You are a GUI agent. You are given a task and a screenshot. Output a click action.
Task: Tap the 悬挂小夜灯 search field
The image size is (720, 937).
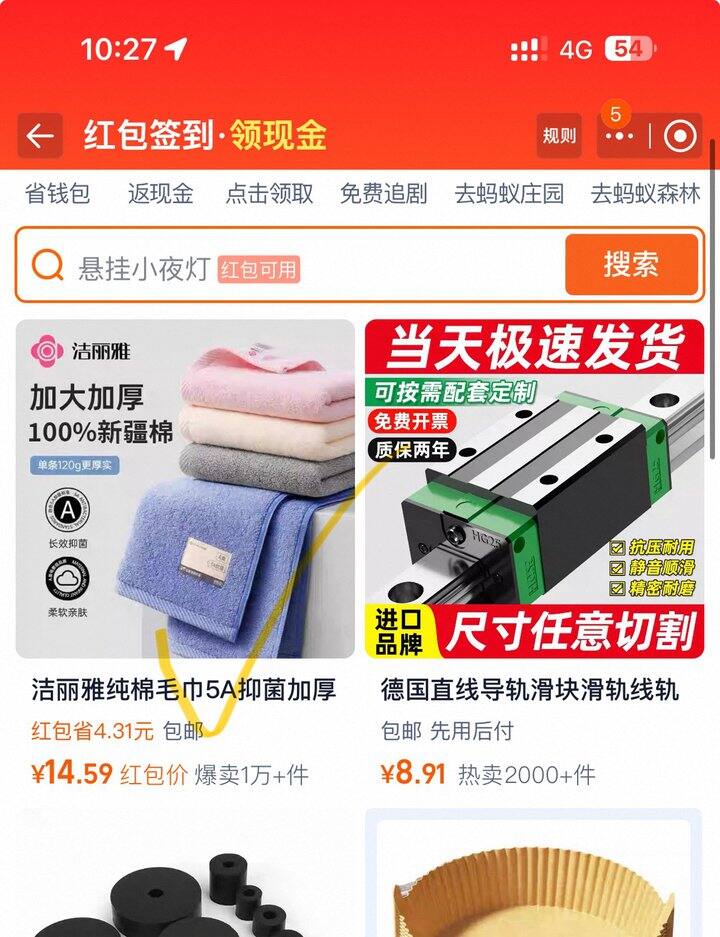tap(290, 267)
